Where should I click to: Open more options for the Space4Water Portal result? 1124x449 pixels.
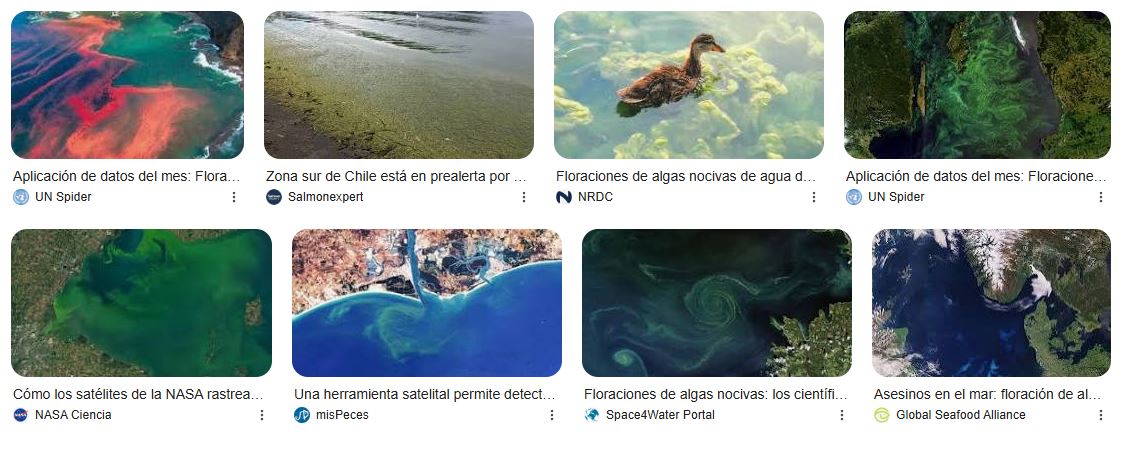(841, 415)
